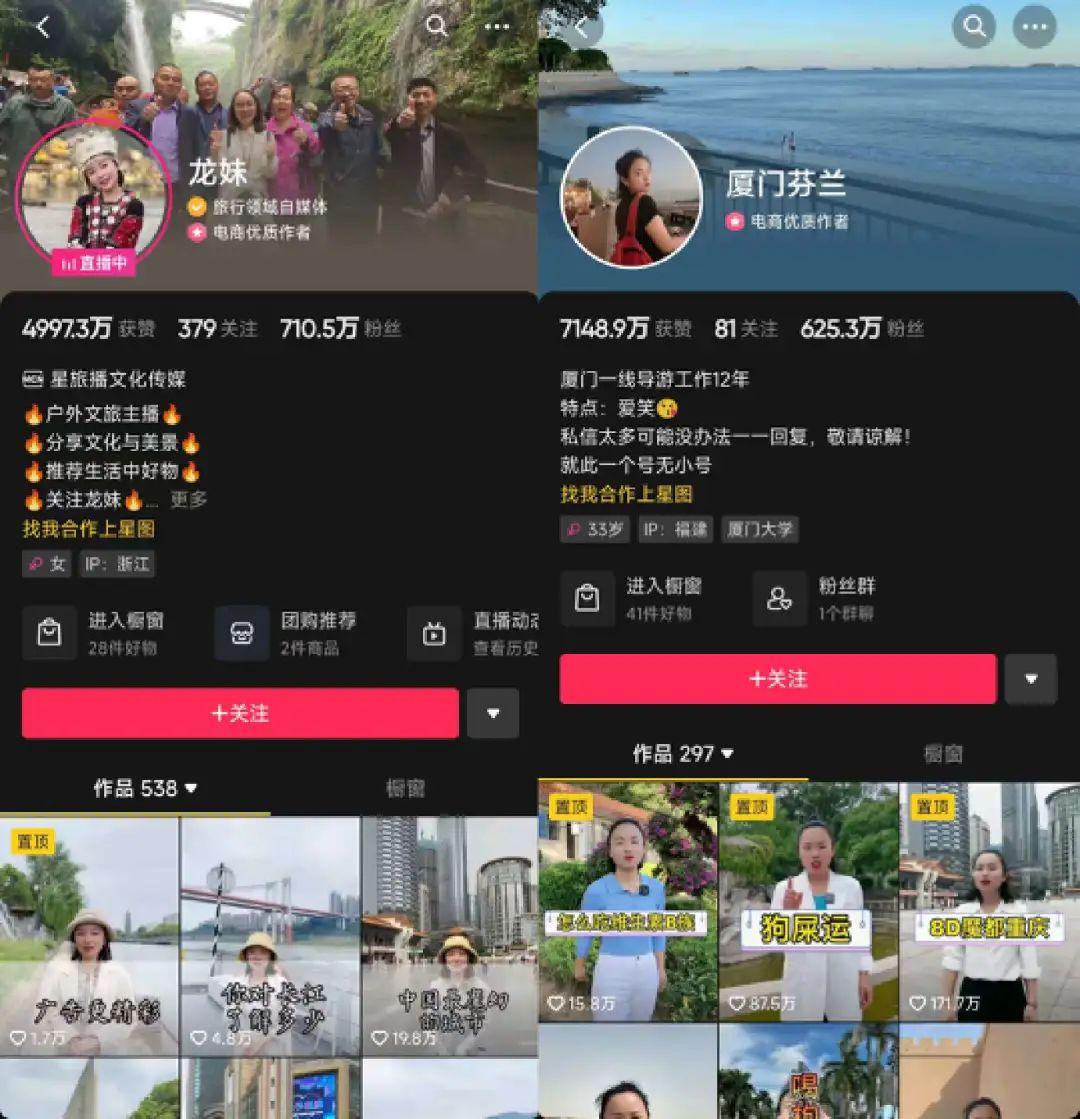Click 龙妹's 进入橱窗 shopping bag icon
The height and width of the screenshot is (1119, 1080).
[49, 633]
